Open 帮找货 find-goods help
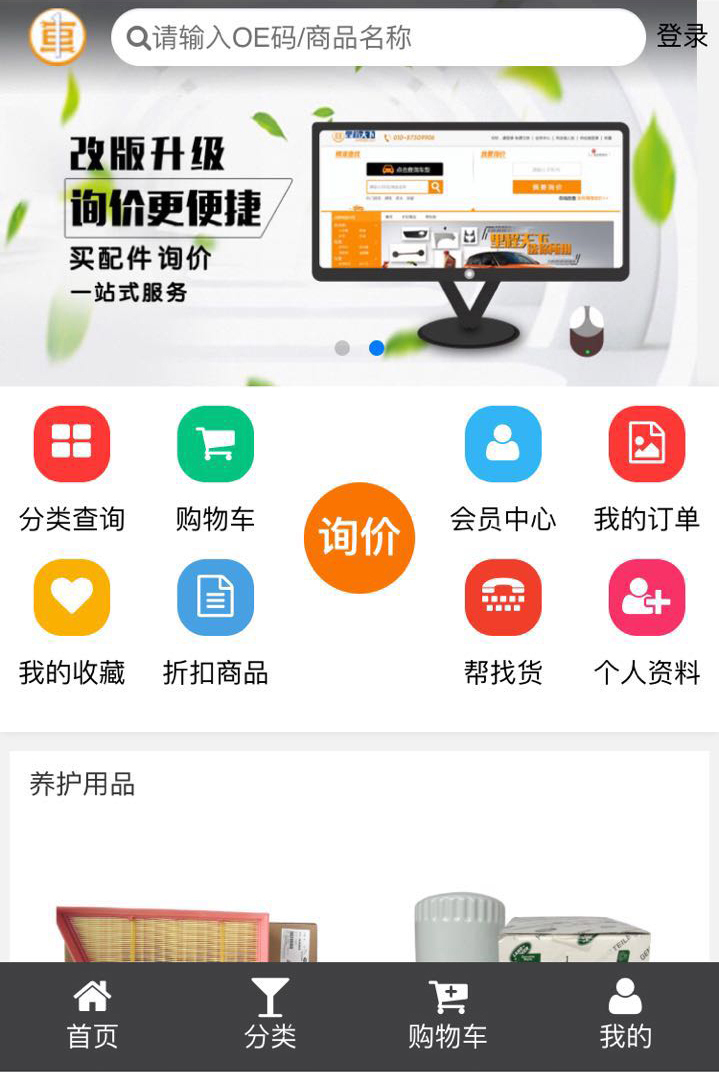This screenshot has width=719, height=1072. [x=503, y=598]
